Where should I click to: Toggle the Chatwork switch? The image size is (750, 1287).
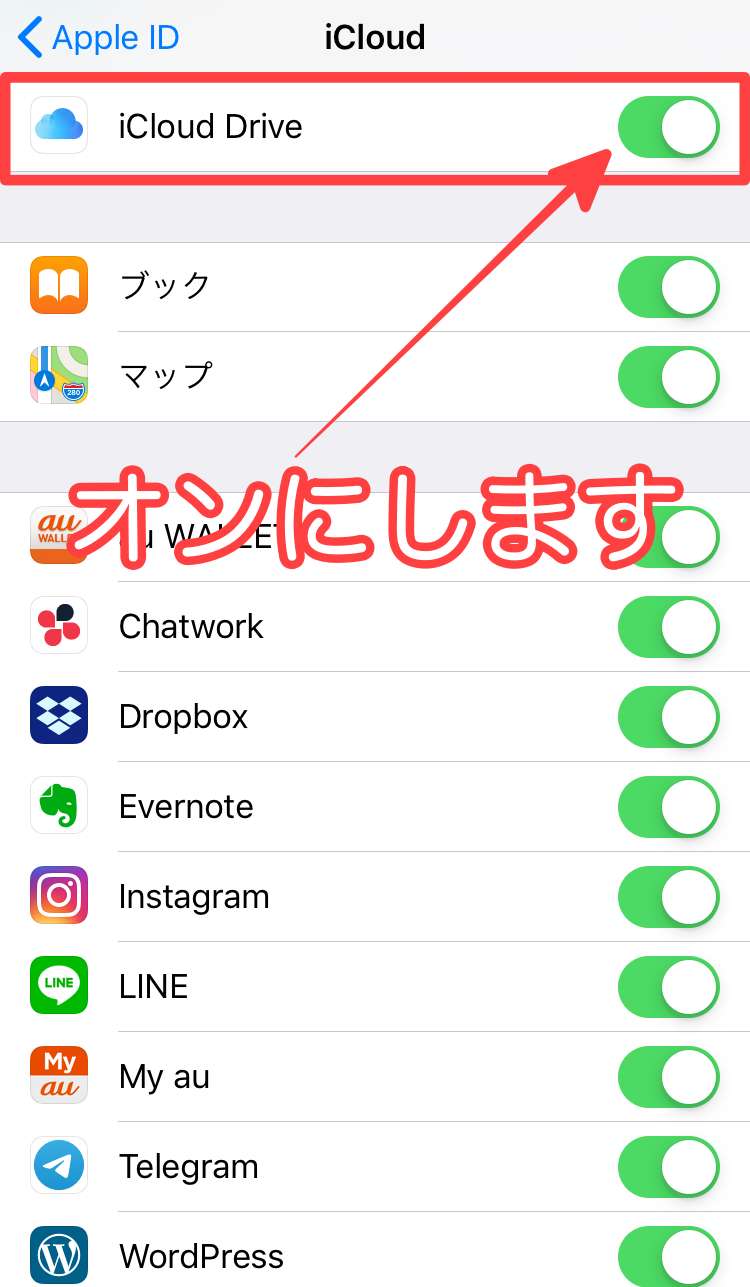click(x=668, y=627)
